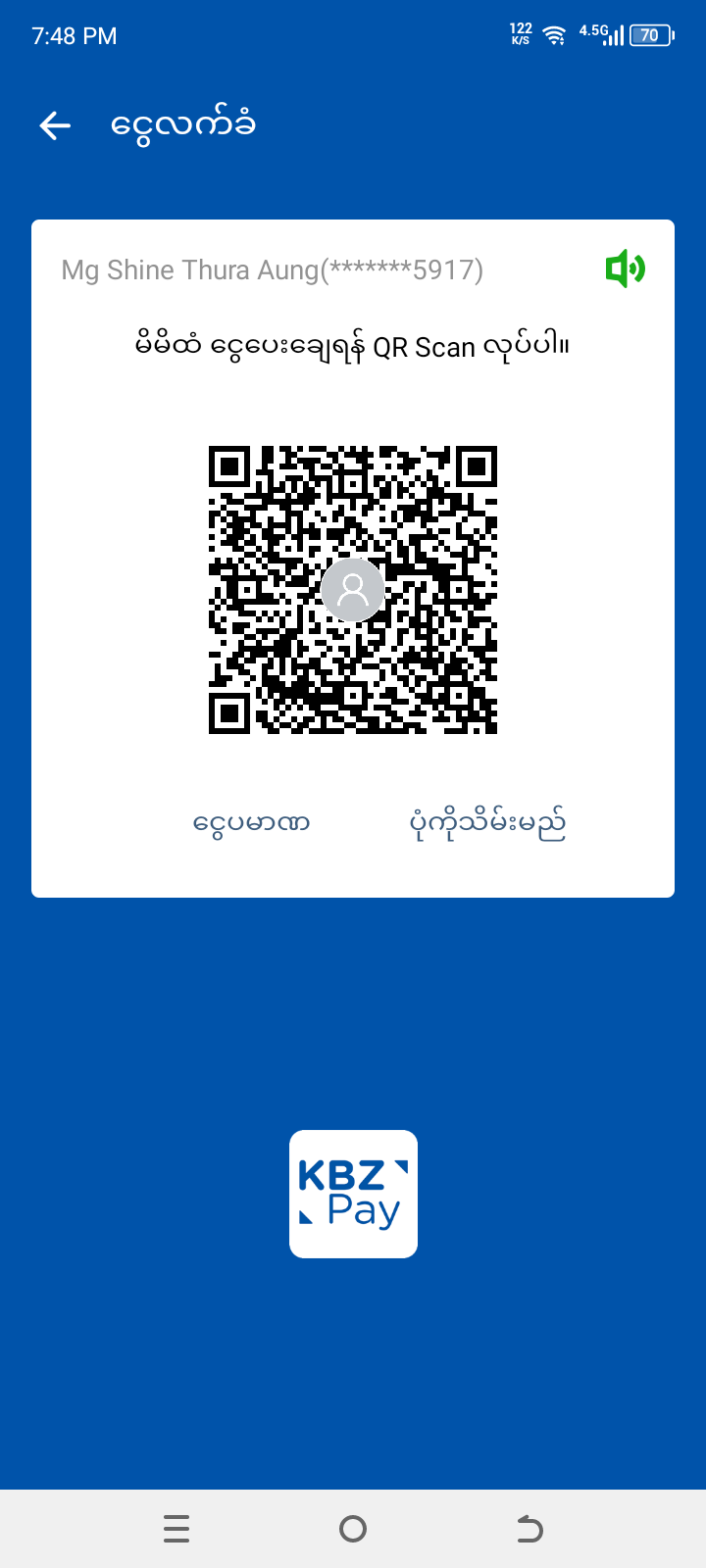The height and width of the screenshot is (1568, 706).
Task: Tap ပုံကိုသိမ်းမည် to save the QR image
Action: point(487,823)
